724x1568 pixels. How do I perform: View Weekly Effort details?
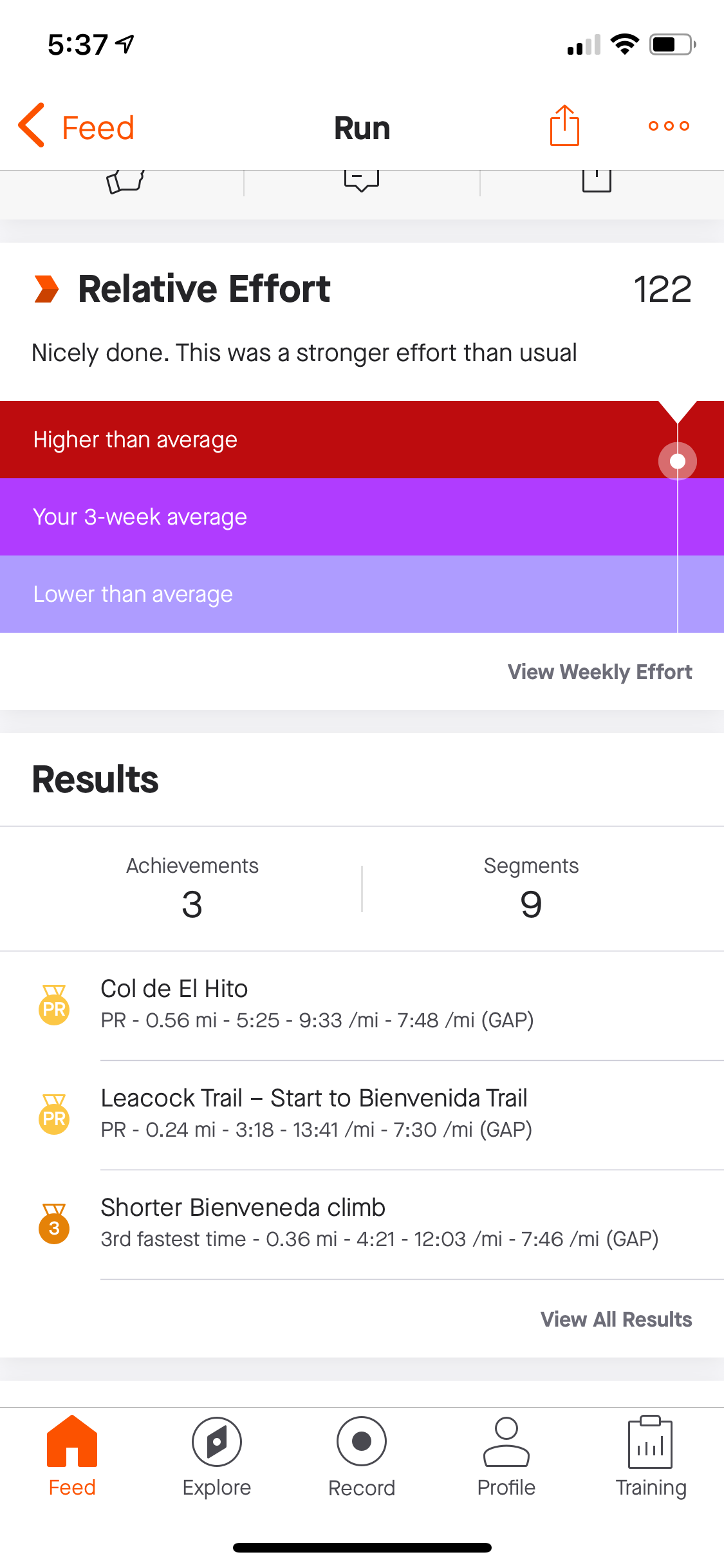coord(599,672)
